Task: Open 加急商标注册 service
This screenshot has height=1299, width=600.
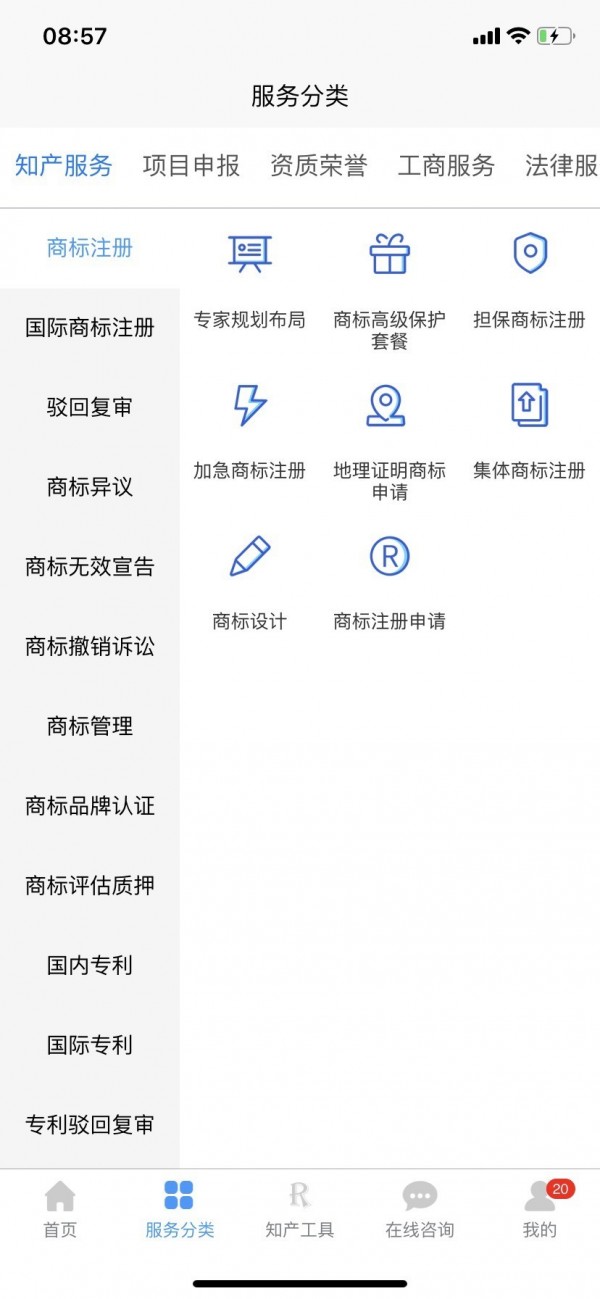Action: (249, 431)
